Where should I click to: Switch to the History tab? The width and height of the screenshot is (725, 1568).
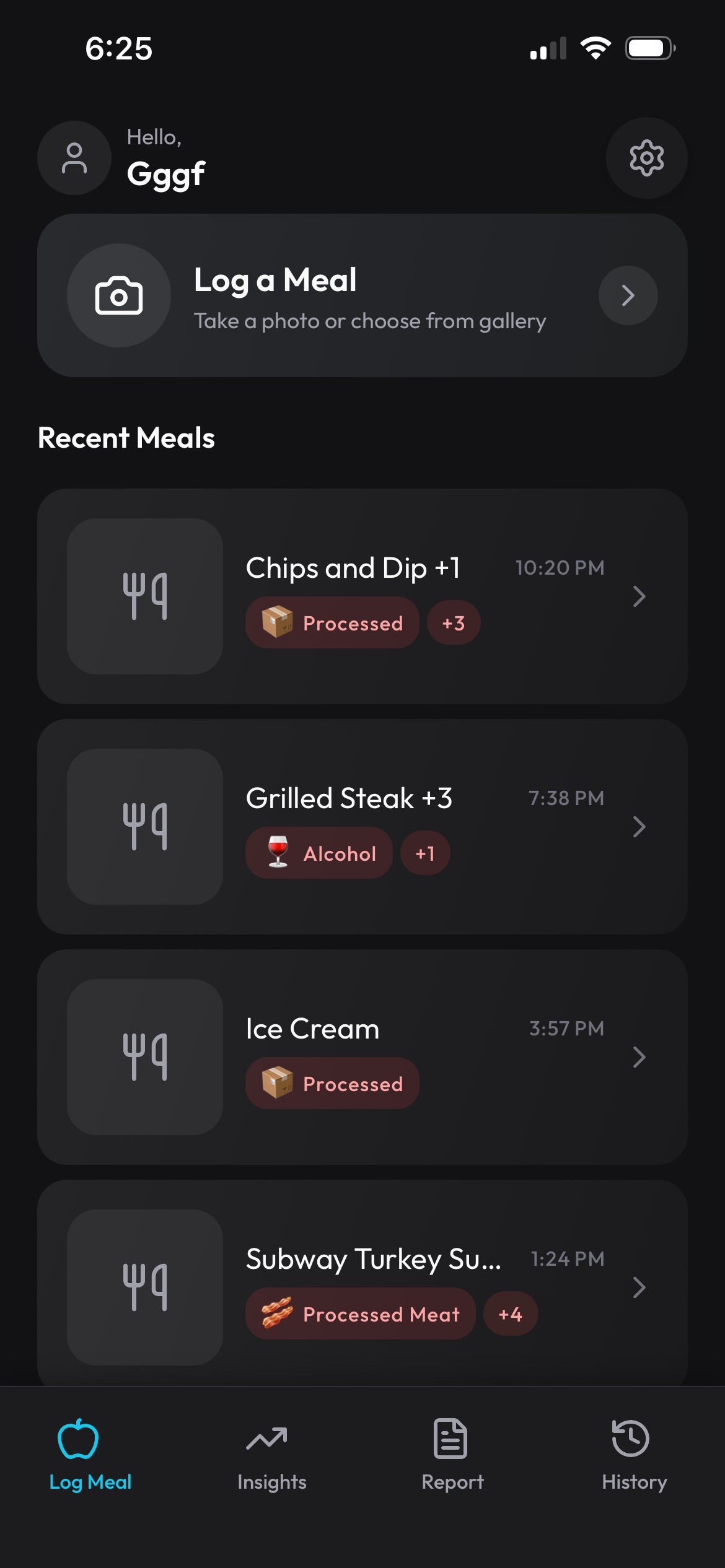pyautogui.click(x=634, y=1455)
